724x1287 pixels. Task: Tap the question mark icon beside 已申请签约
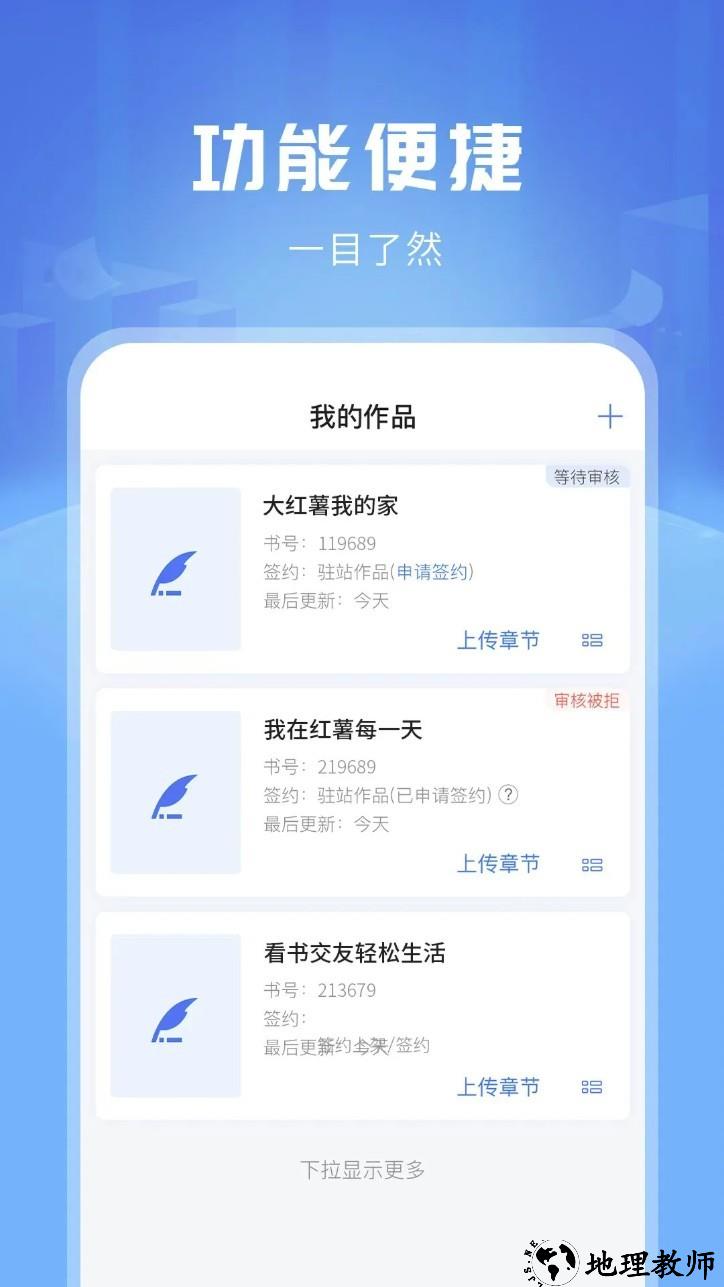click(509, 796)
